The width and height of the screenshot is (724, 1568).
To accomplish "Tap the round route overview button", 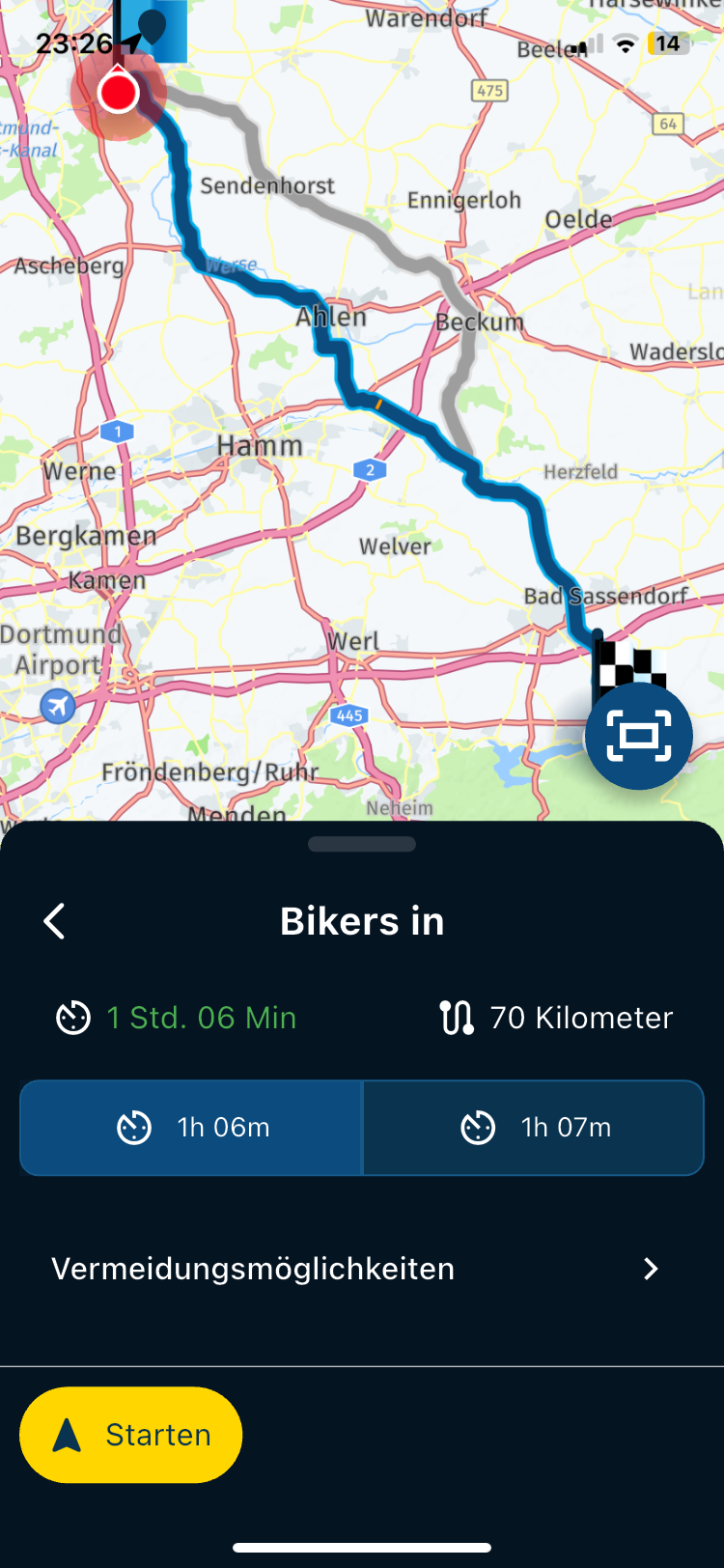I will (638, 737).
